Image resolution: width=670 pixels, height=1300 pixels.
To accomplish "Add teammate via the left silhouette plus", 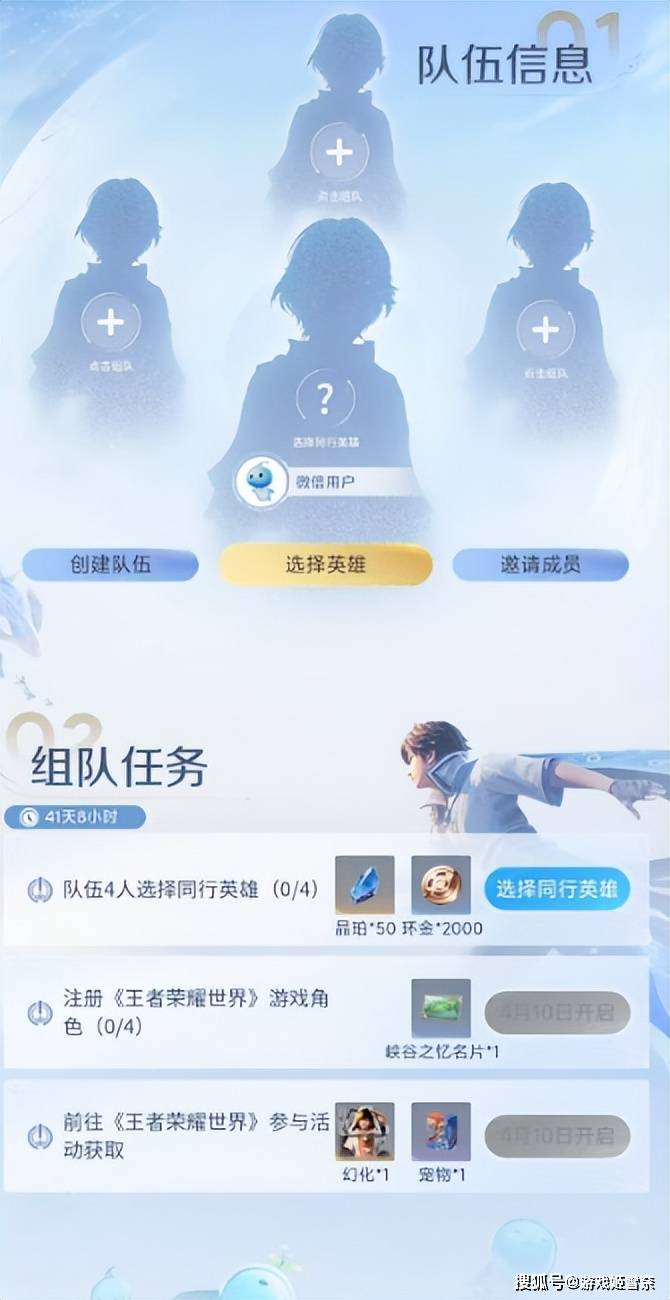I will (110, 322).
